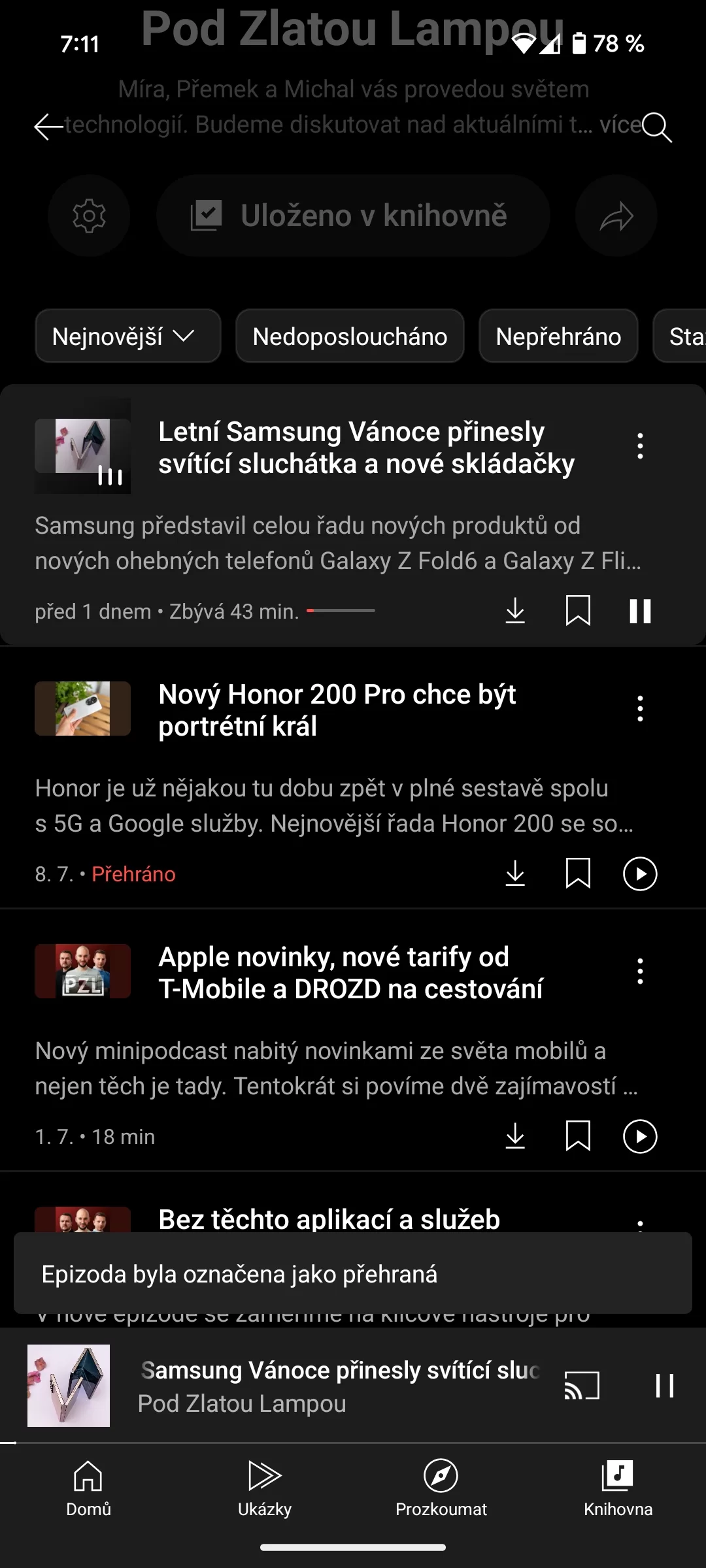Viewport: 706px width, 1568px height.
Task: Open the Nový Honor 200 Pro episode
Action: [337, 710]
